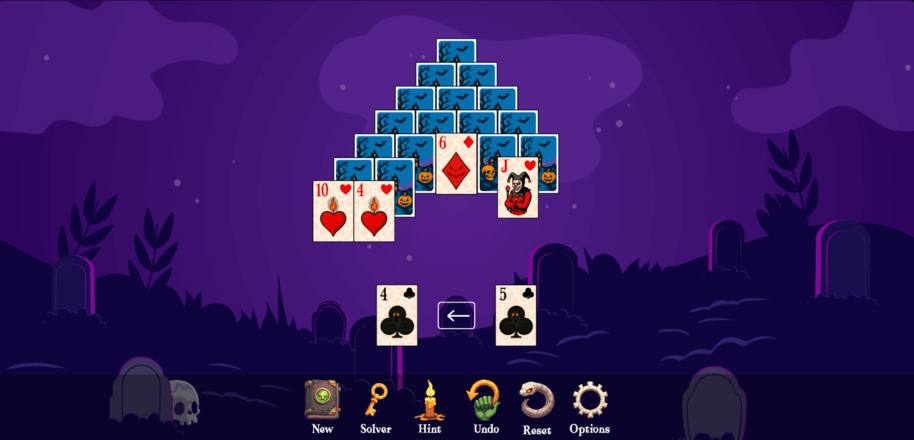Screen dimensions: 914x440
Task: Tap the 4 of clubs stock card
Action: [397, 315]
